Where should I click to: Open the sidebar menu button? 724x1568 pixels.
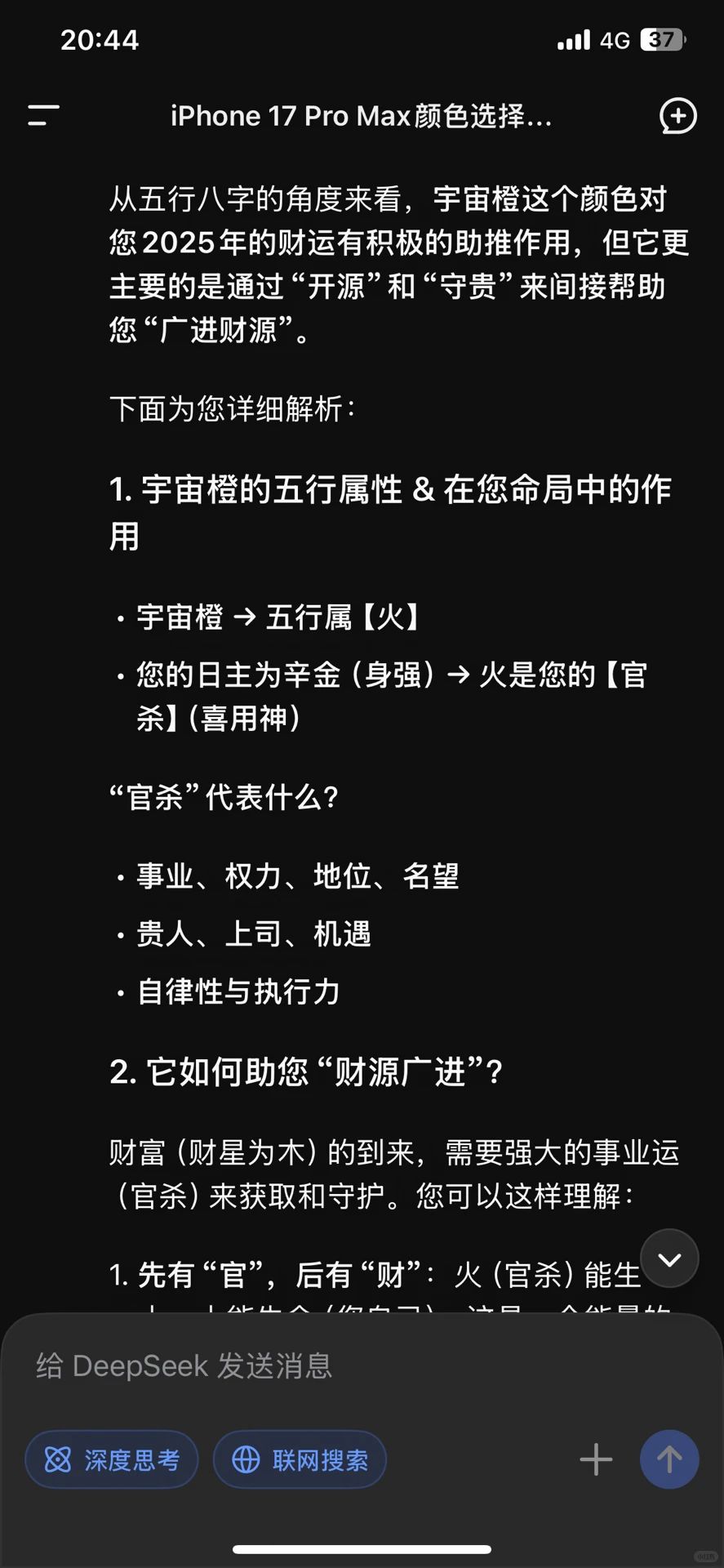click(43, 115)
